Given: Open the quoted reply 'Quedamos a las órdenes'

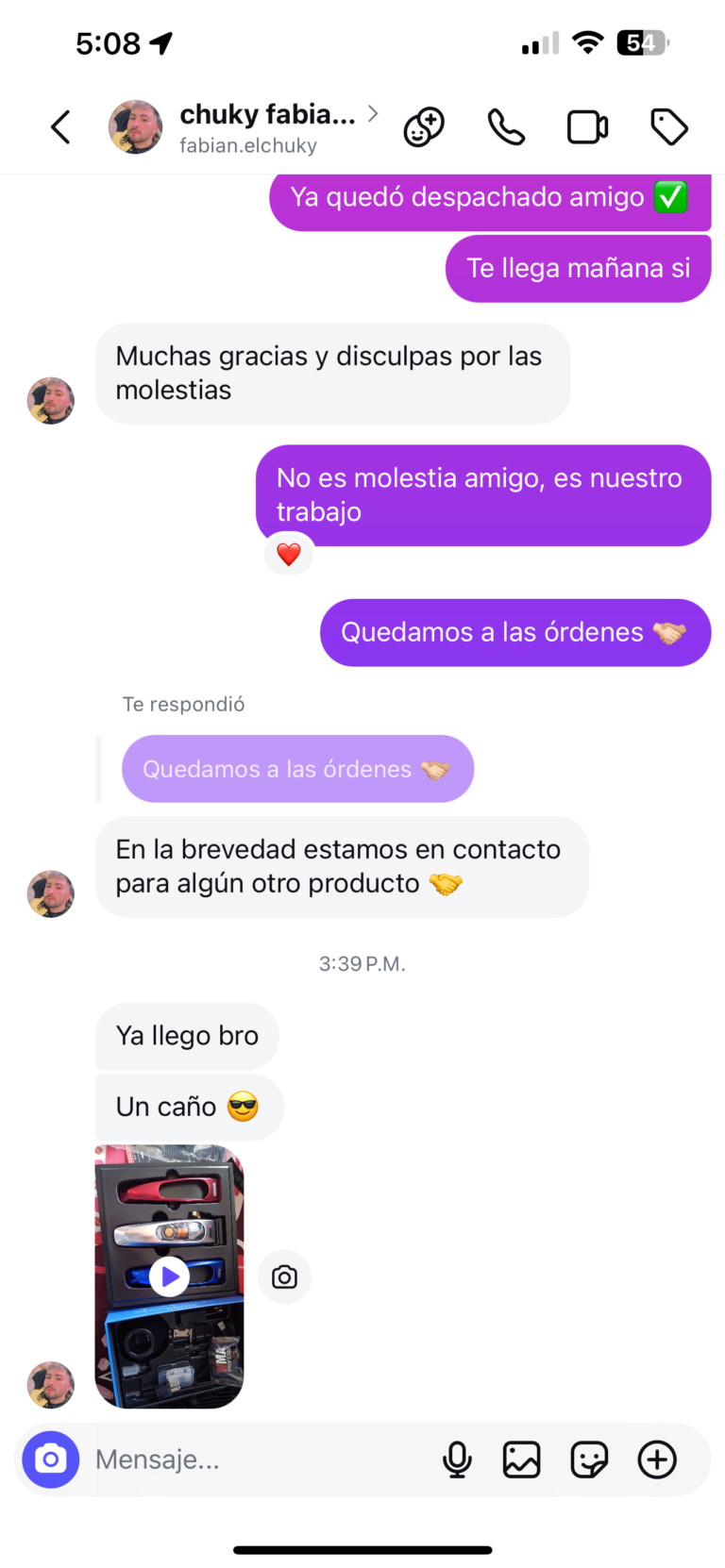Looking at the screenshot, I should click(x=297, y=769).
